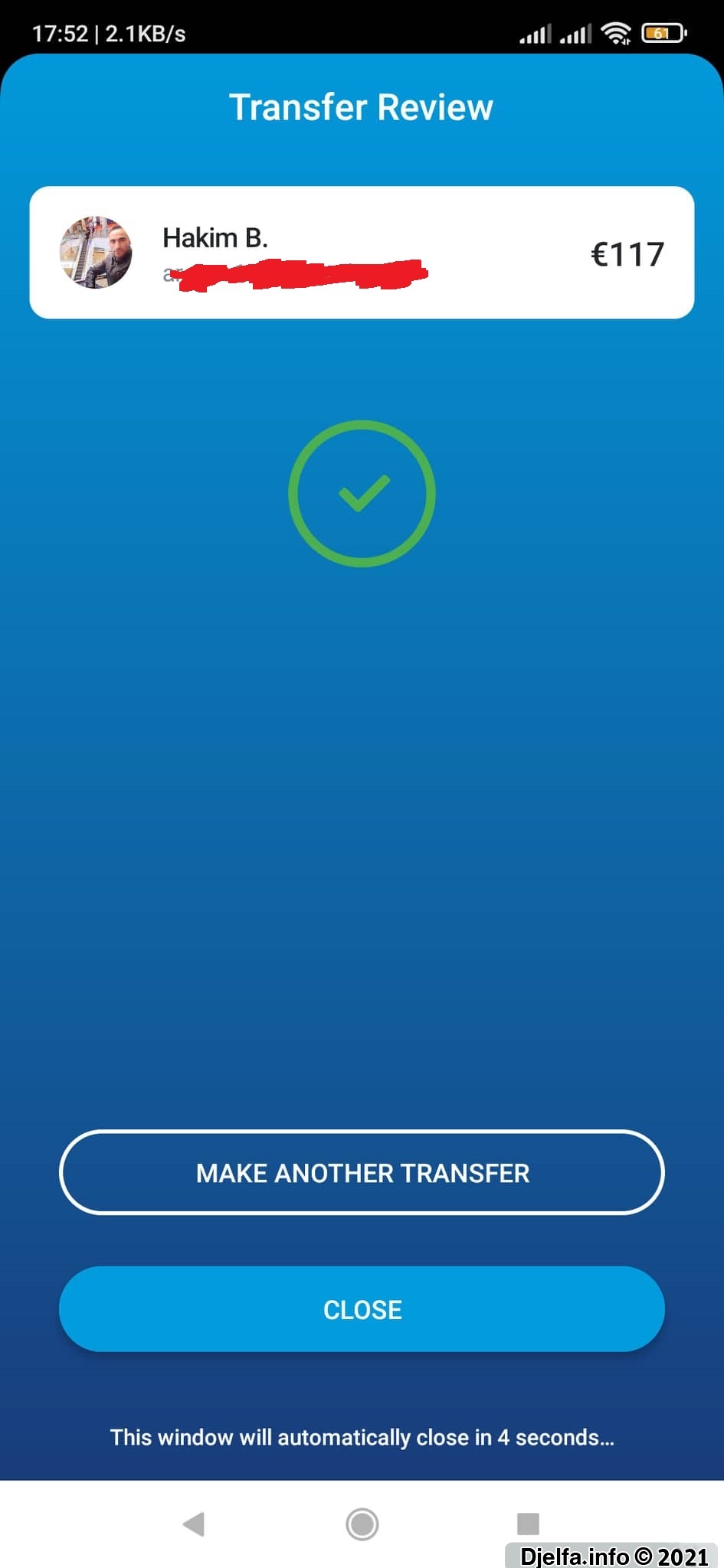This screenshot has width=724, height=1568.
Task: Tap Make Another Transfer button
Action: pos(362,1172)
